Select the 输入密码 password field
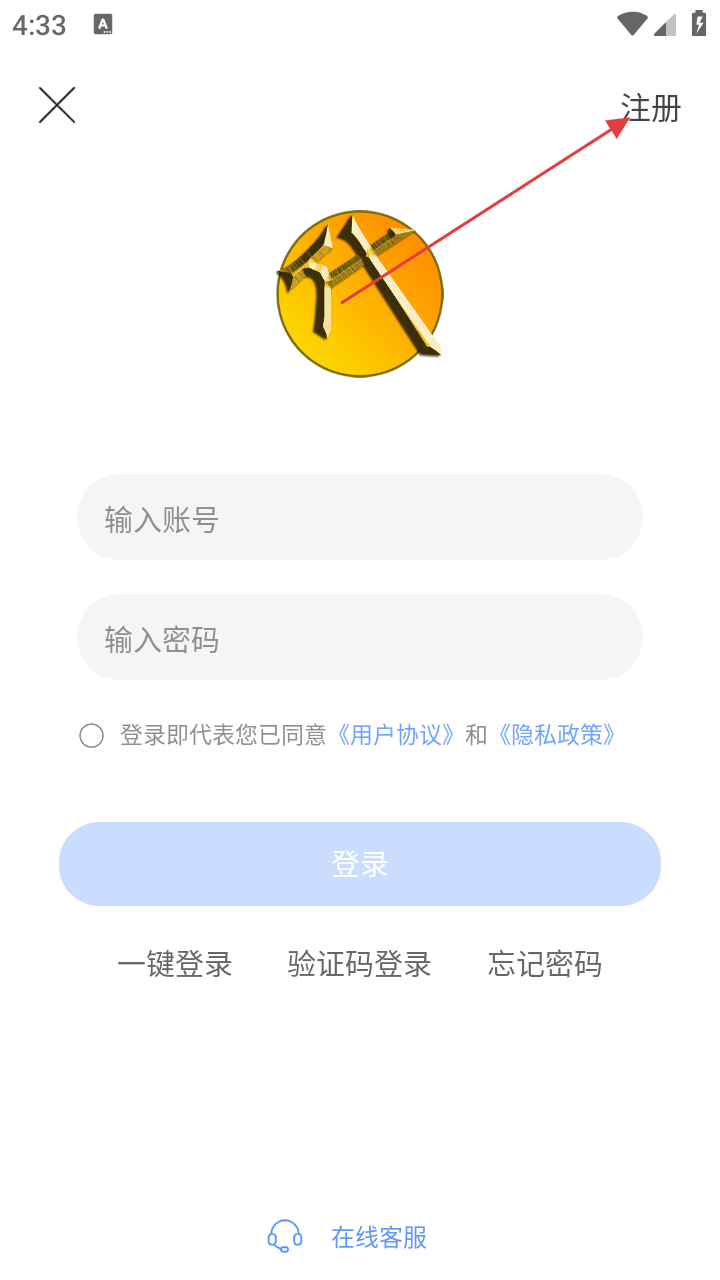 click(360, 638)
